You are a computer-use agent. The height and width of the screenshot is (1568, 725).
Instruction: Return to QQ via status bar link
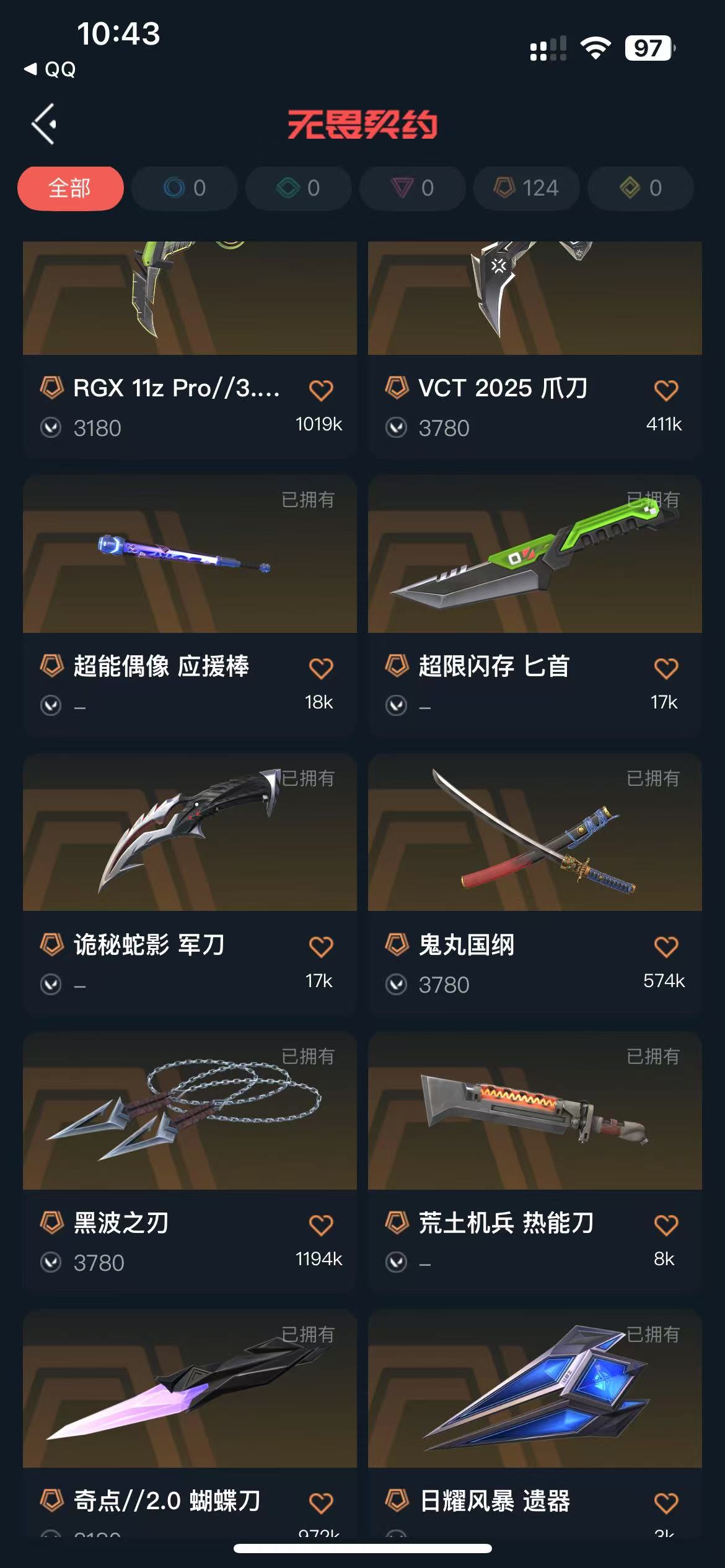[51, 69]
